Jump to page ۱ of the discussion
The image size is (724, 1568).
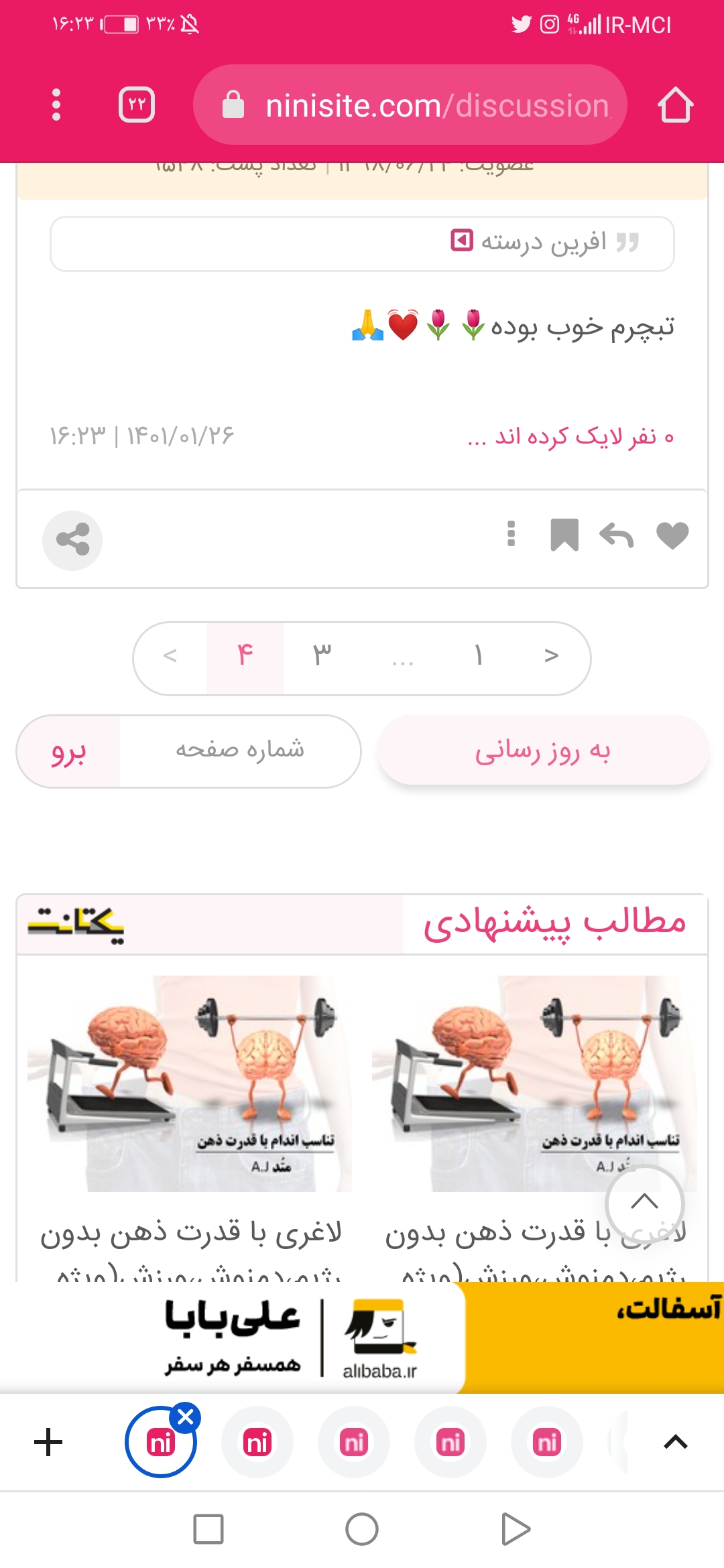(478, 655)
